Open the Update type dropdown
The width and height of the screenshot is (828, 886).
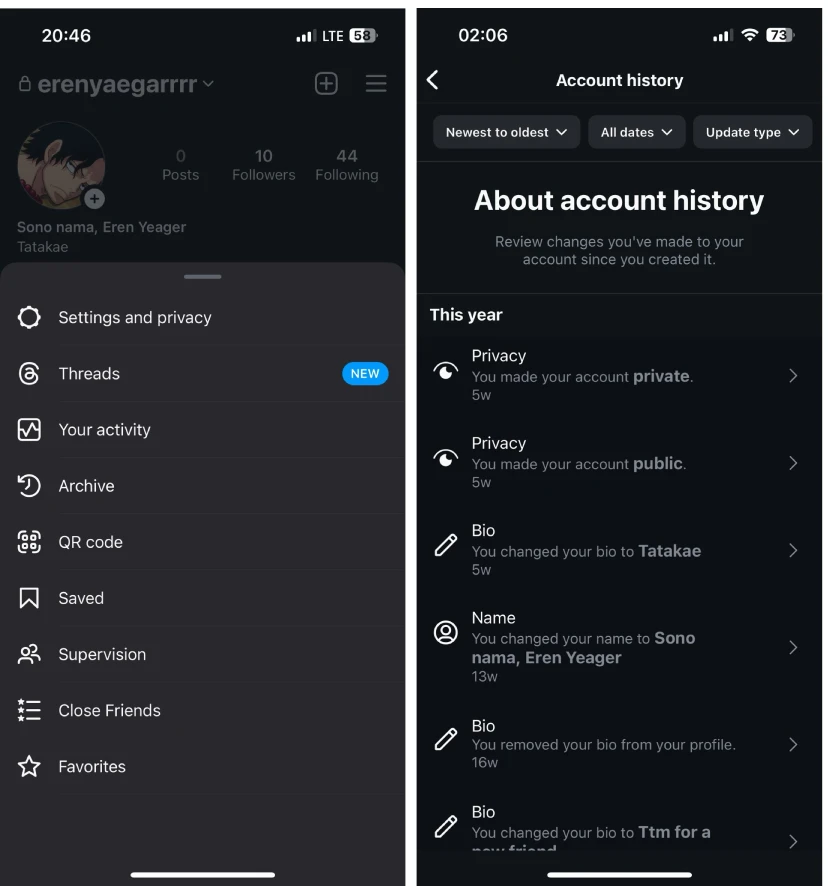point(752,131)
